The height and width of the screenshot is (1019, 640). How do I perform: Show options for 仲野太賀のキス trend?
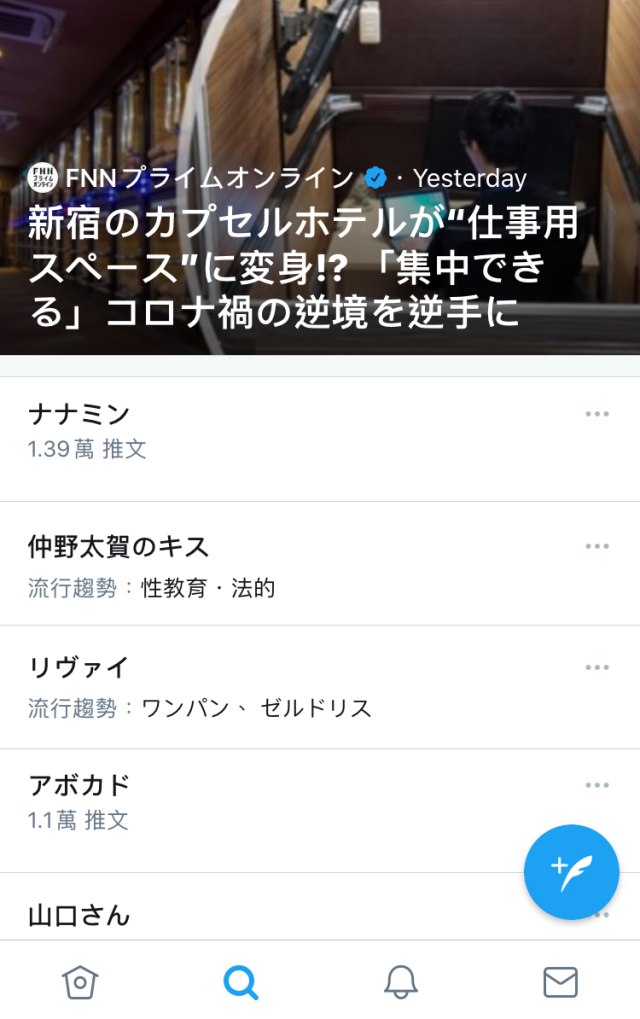(597, 546)
